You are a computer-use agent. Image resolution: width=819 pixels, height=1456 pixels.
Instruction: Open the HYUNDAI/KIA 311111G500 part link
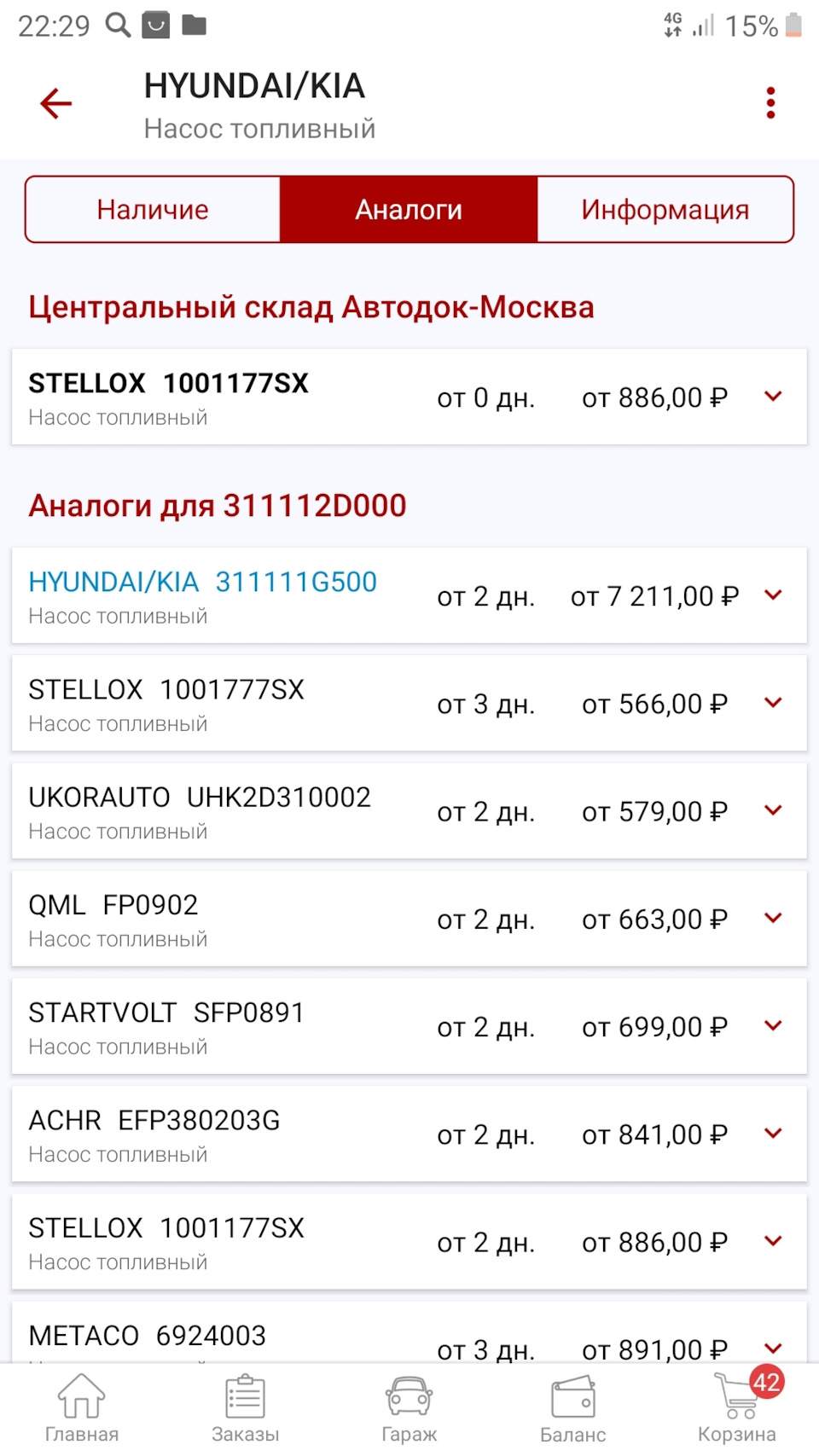(x=203, y=581)
